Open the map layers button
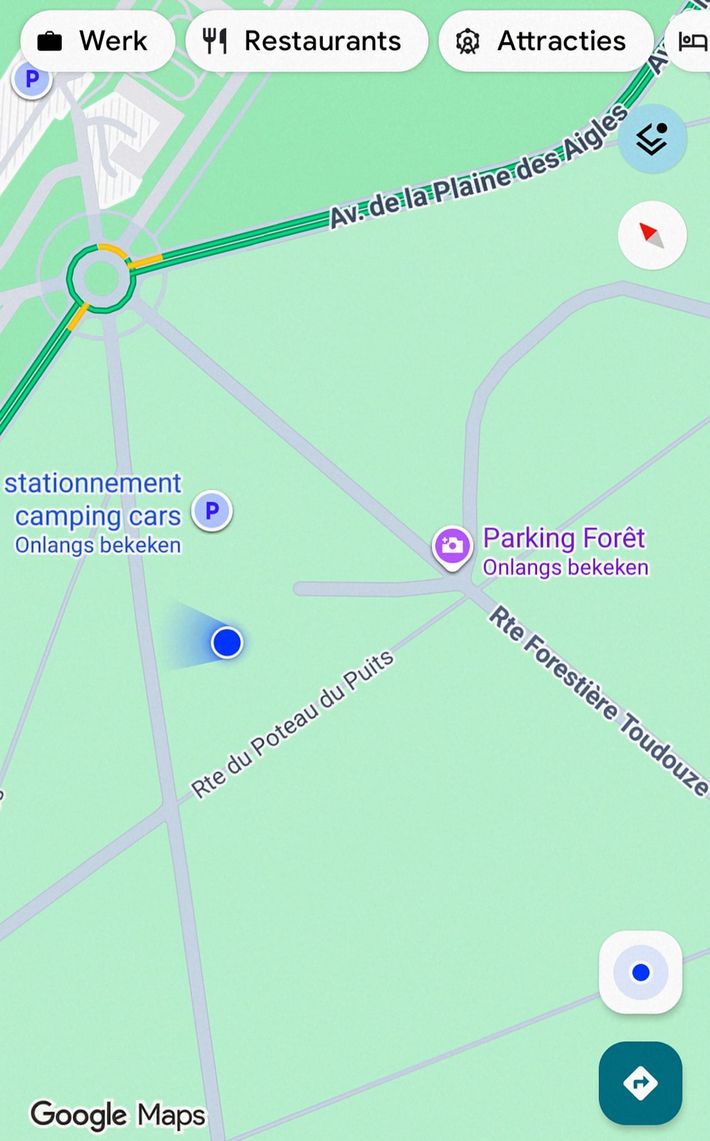The width and height of the screenshot is (710, 1141). click(653, 138)
